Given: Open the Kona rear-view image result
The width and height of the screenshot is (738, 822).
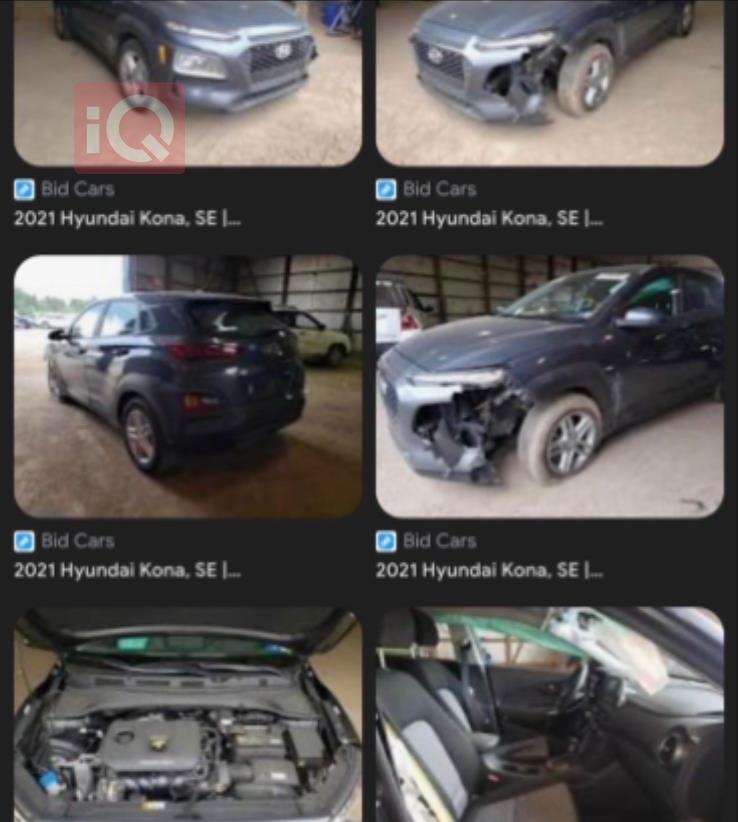Looking at the screenshot, I should [188, 386].
